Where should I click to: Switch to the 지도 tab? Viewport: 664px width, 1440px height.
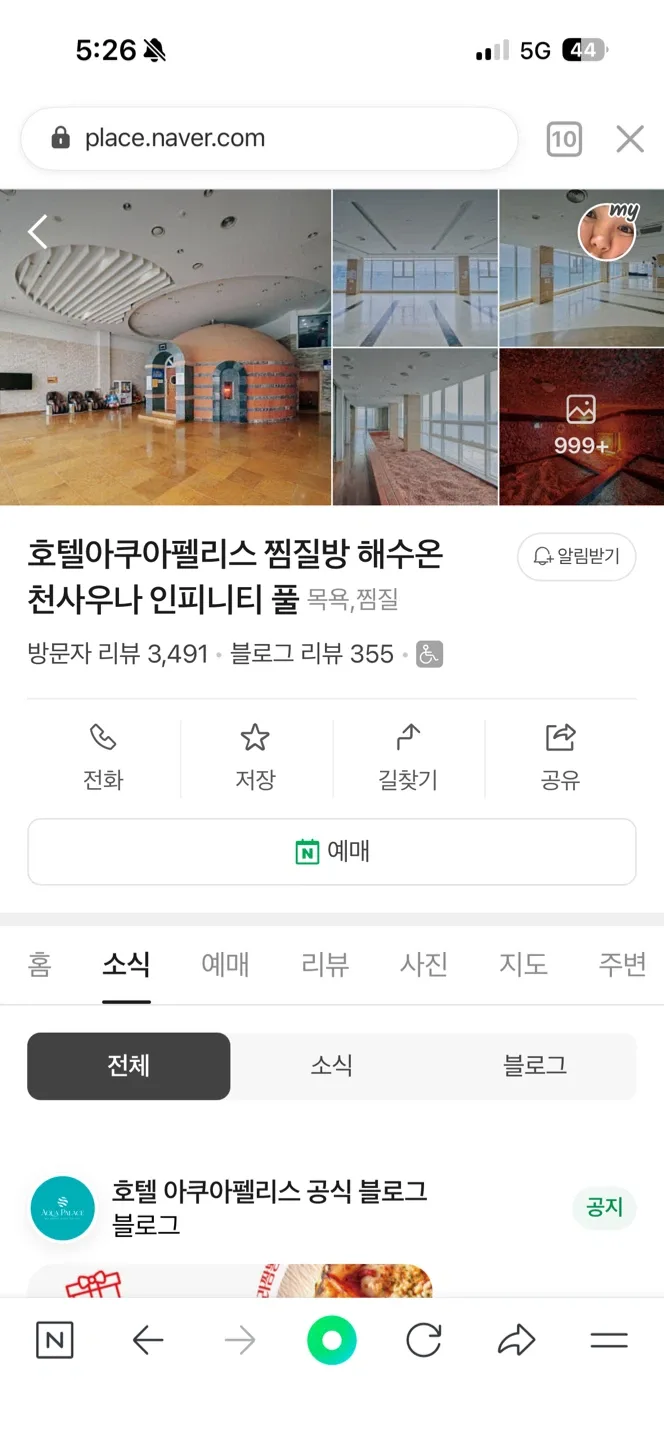point(523,964)
